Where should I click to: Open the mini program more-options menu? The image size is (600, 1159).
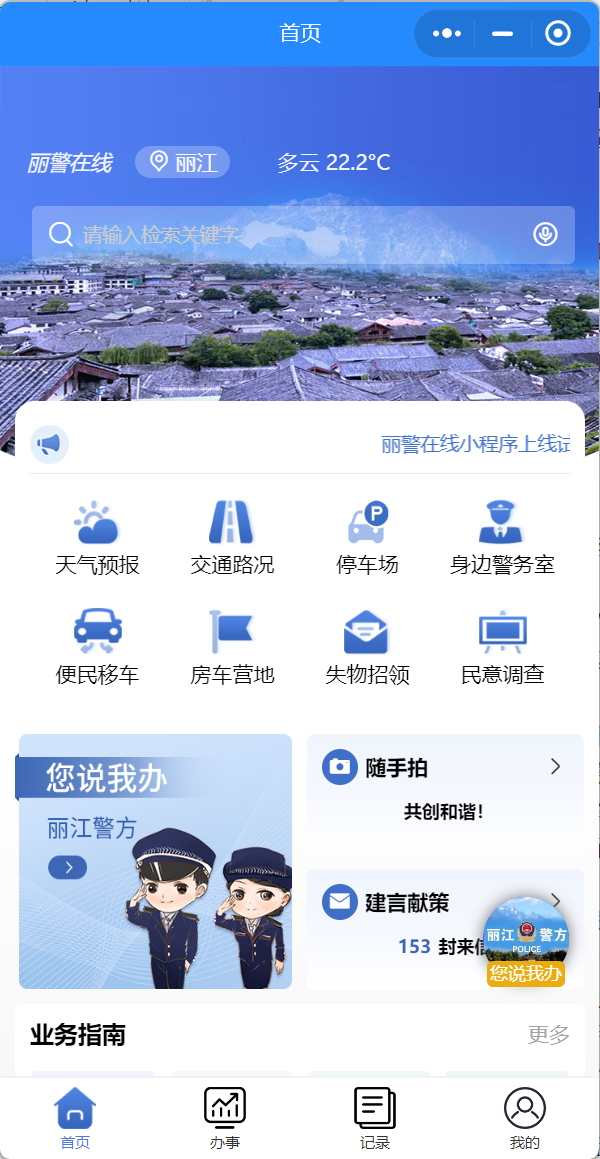pos(446,34)
